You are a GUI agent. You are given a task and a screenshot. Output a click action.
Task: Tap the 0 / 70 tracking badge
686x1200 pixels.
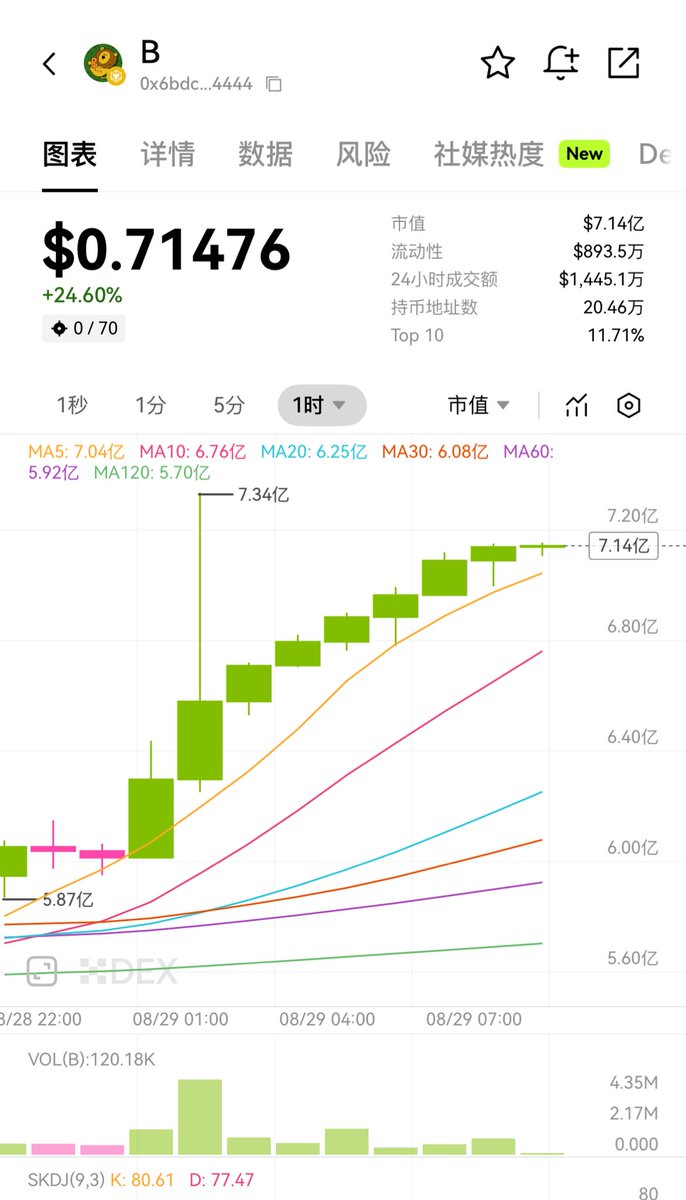(x=84, y=328)
